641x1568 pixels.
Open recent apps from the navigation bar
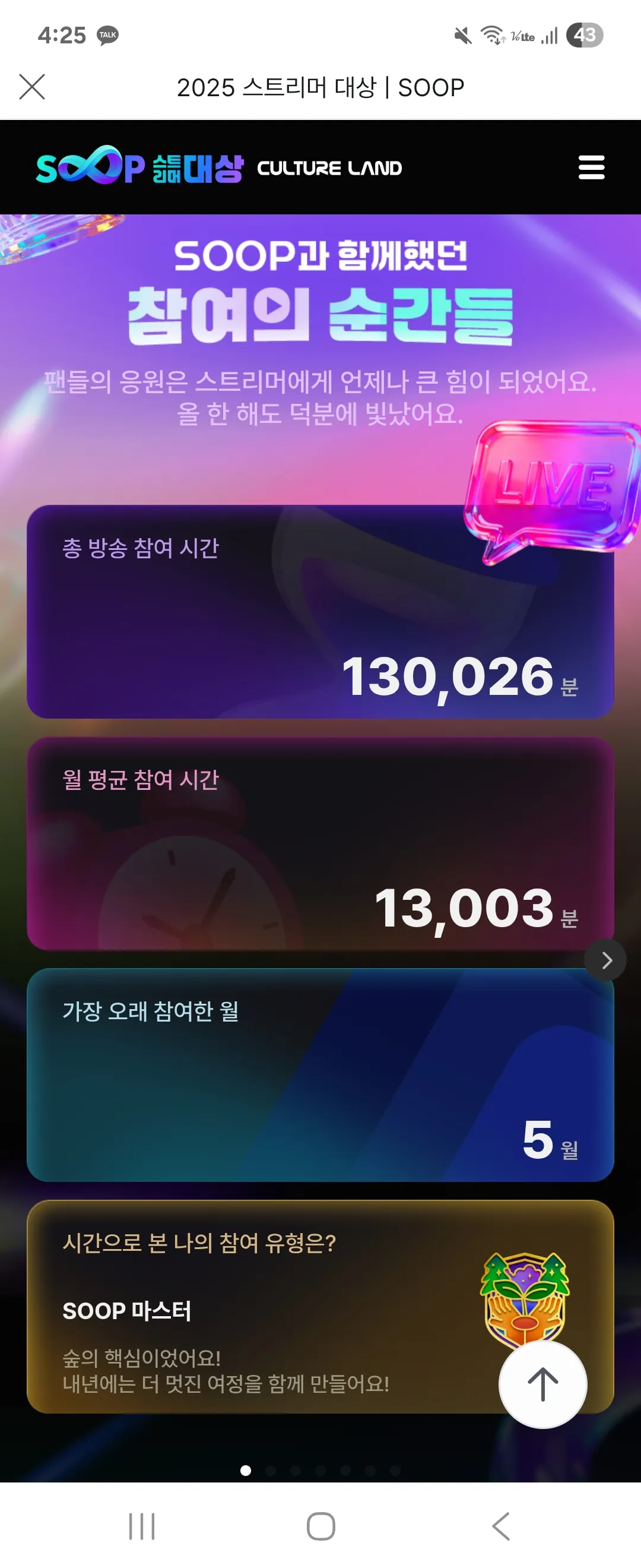click(142, 1526)
